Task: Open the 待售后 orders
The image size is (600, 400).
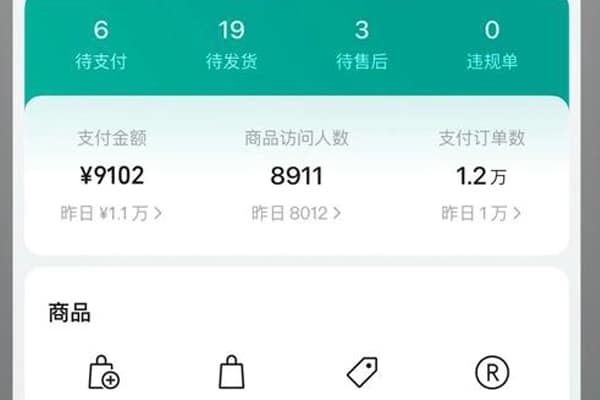Action: click(x=362, y=46)
